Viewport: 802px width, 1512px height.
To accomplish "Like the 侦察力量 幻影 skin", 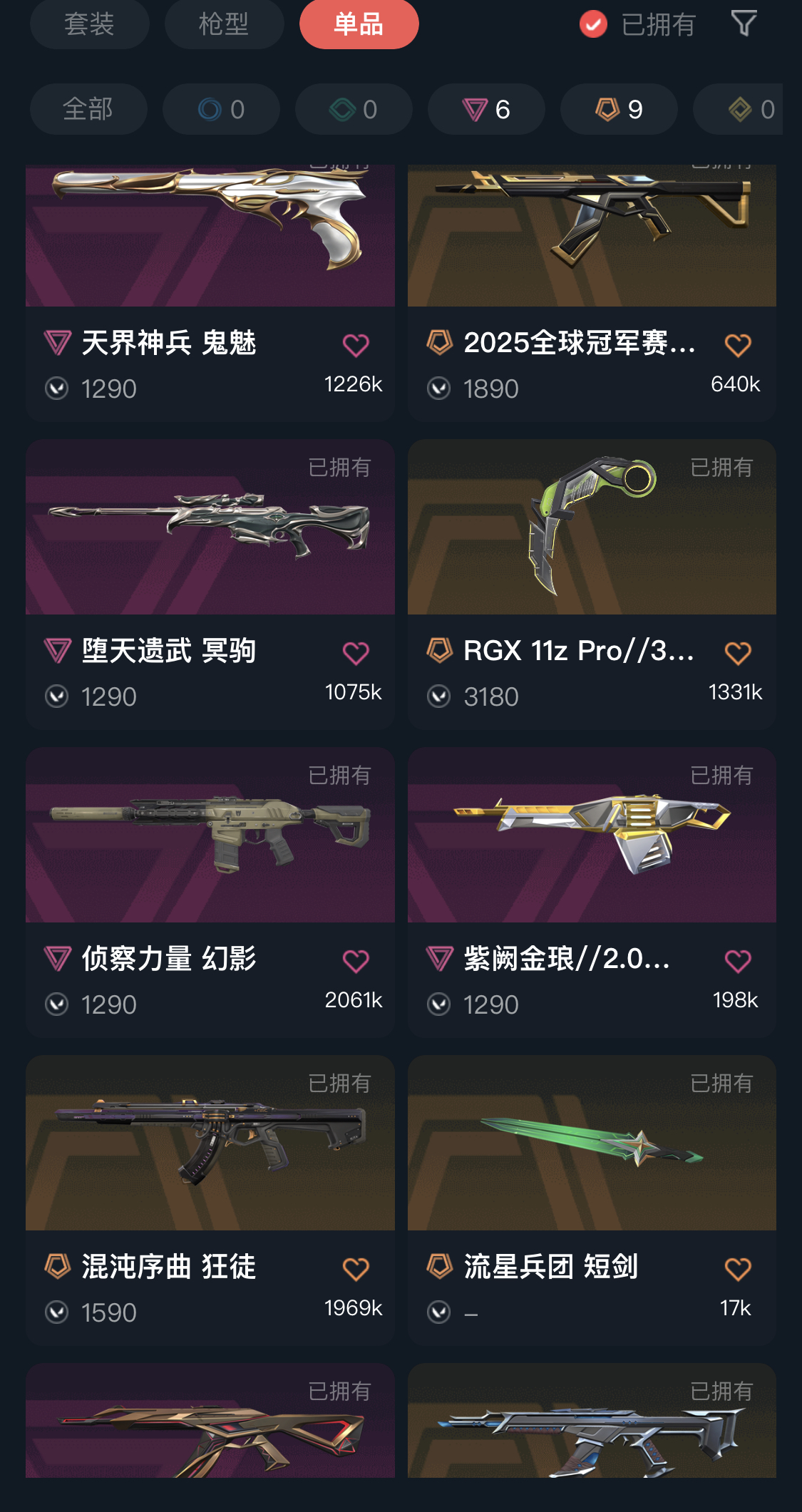I will point(356,961).
